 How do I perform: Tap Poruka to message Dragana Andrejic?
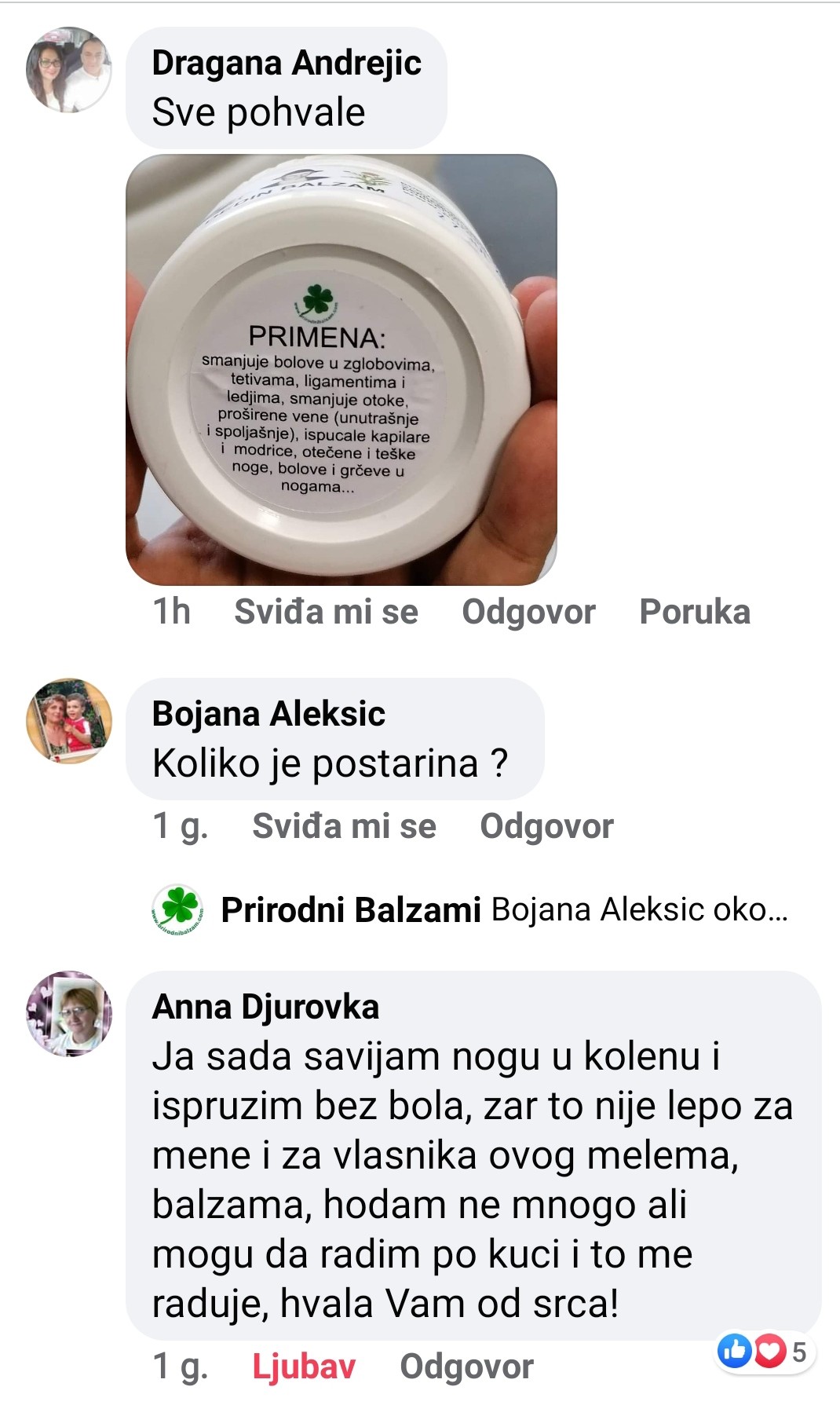695,612
